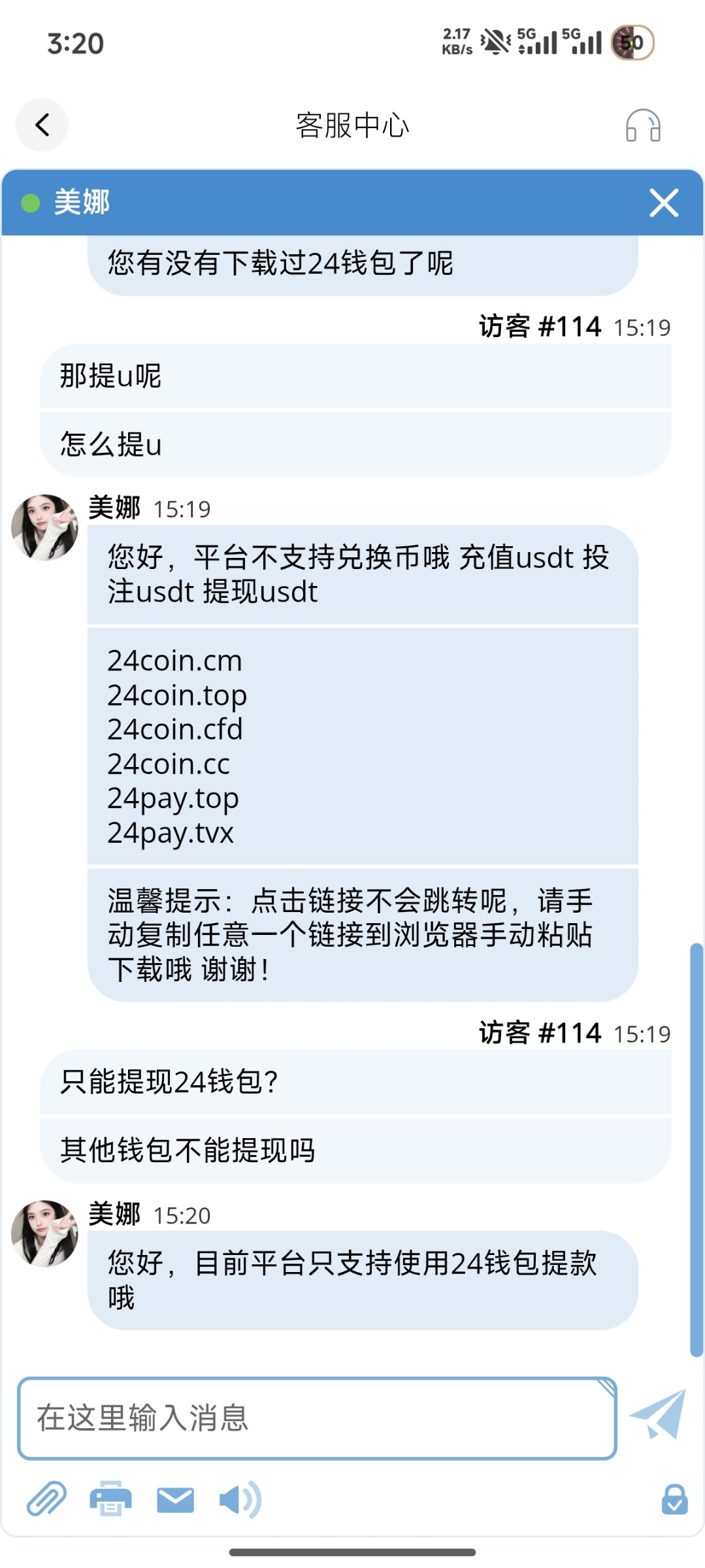Email the chat transcript

coord(175,1500)
